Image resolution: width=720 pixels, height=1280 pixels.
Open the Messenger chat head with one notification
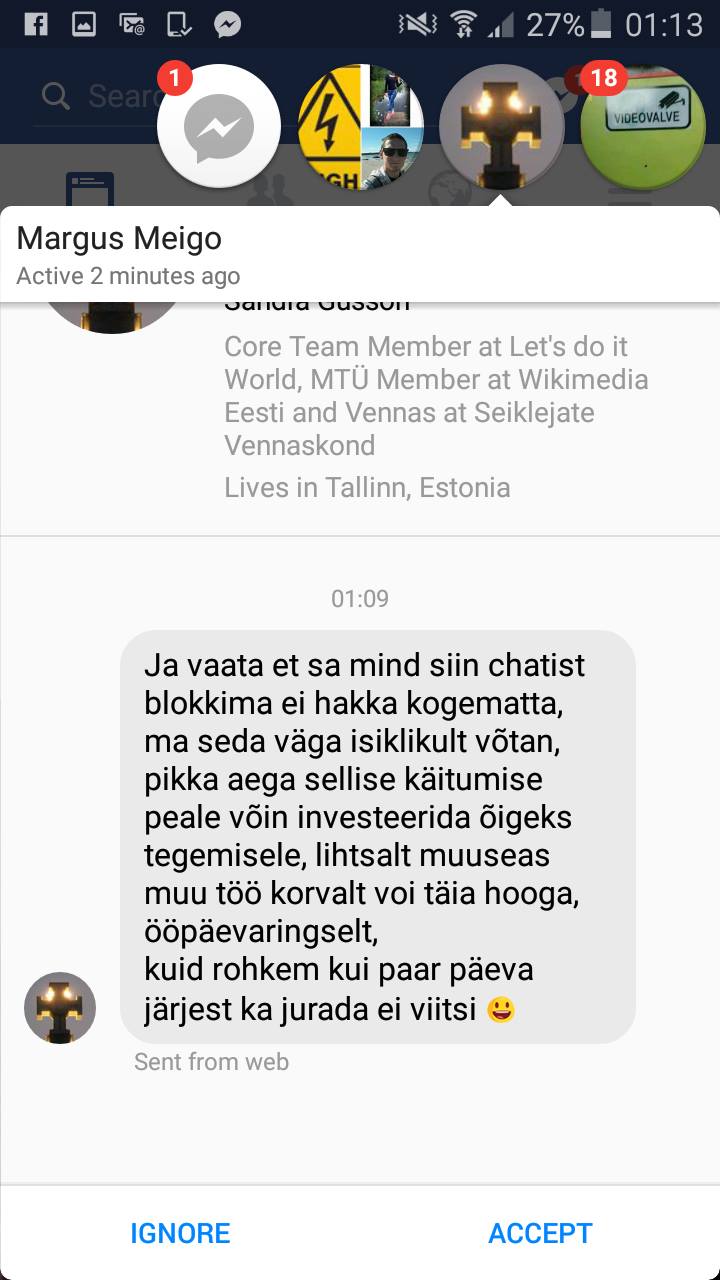pos(220,127)
